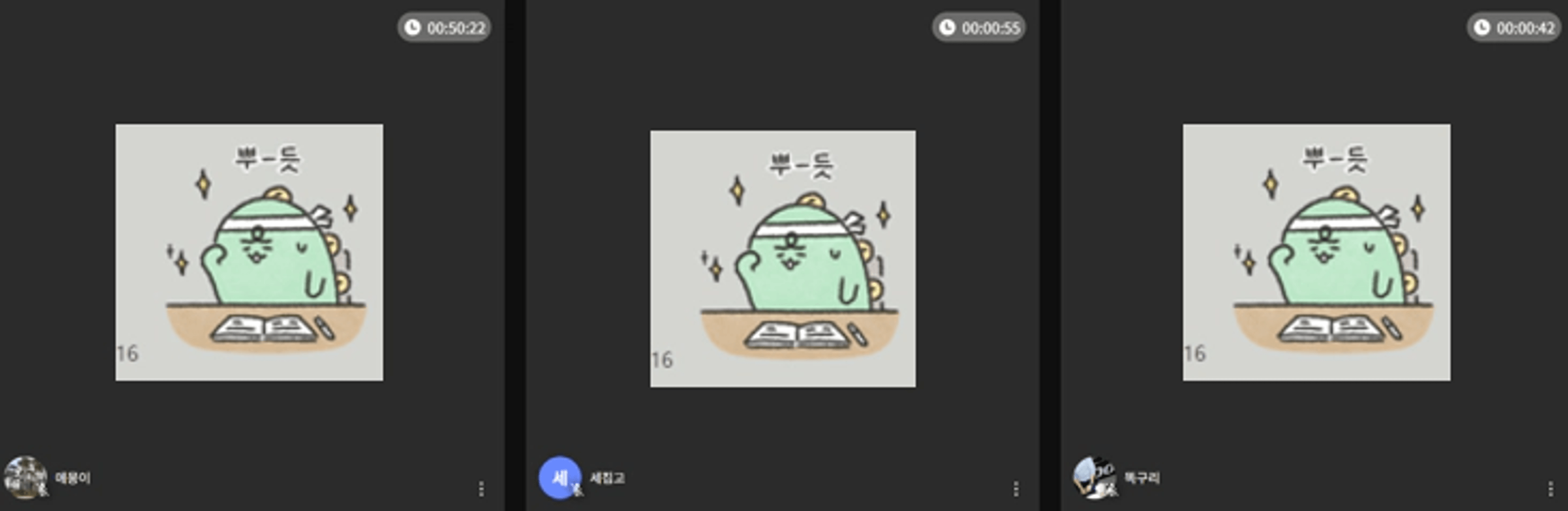Tap the blue '세' profile avatar
Viewport: 1568px width, 511px height.
pos(559,478)
